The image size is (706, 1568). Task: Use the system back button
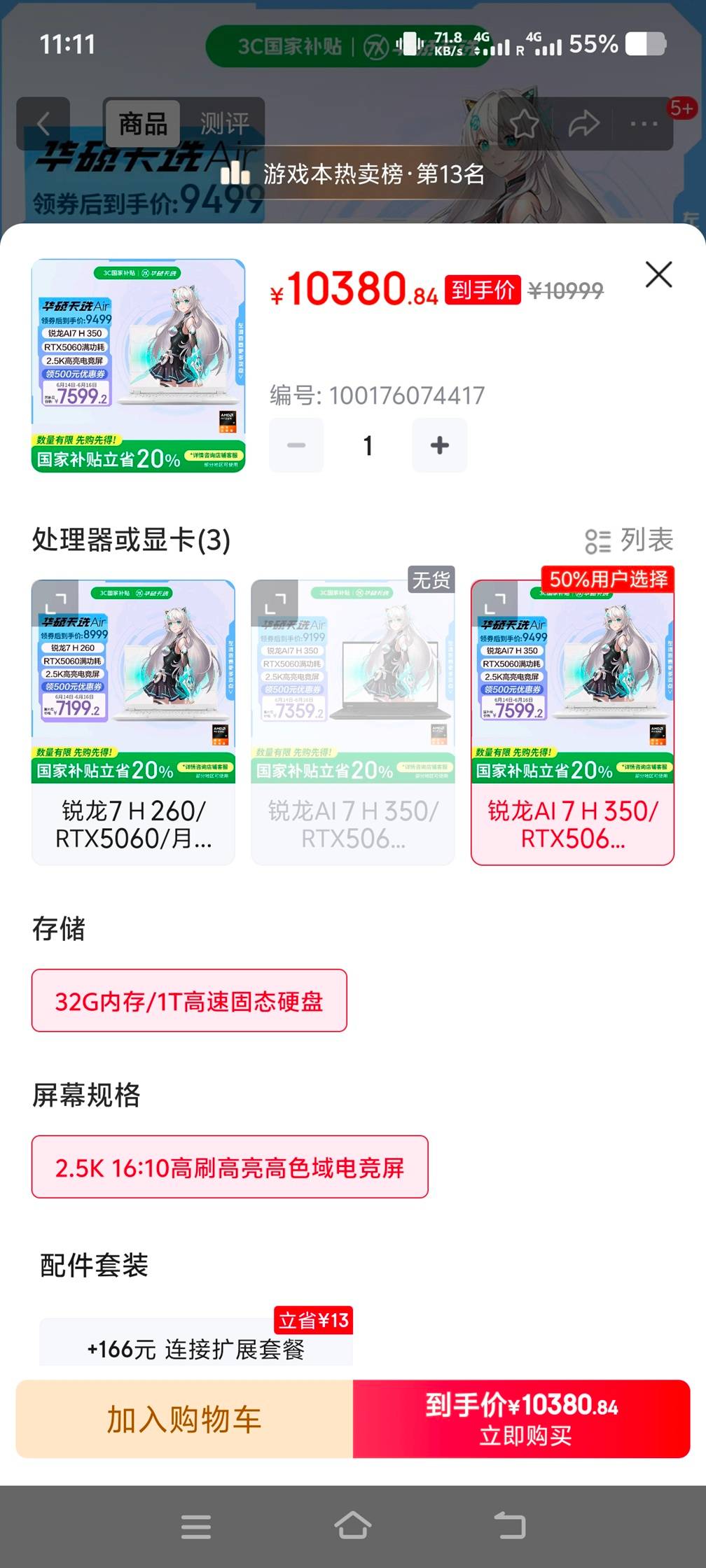point(510,1526)
